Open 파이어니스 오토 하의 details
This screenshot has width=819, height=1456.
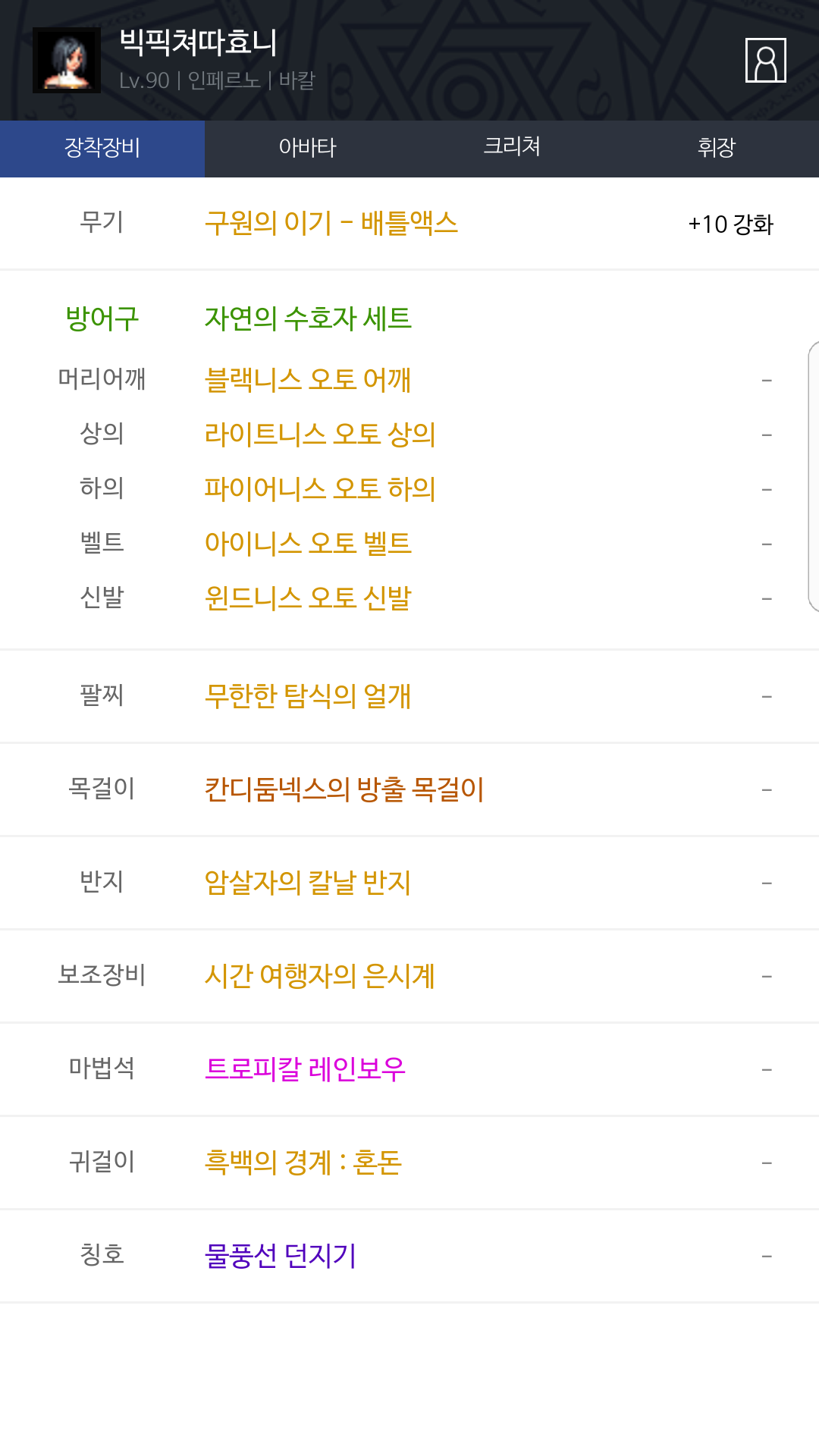(320, 488)
